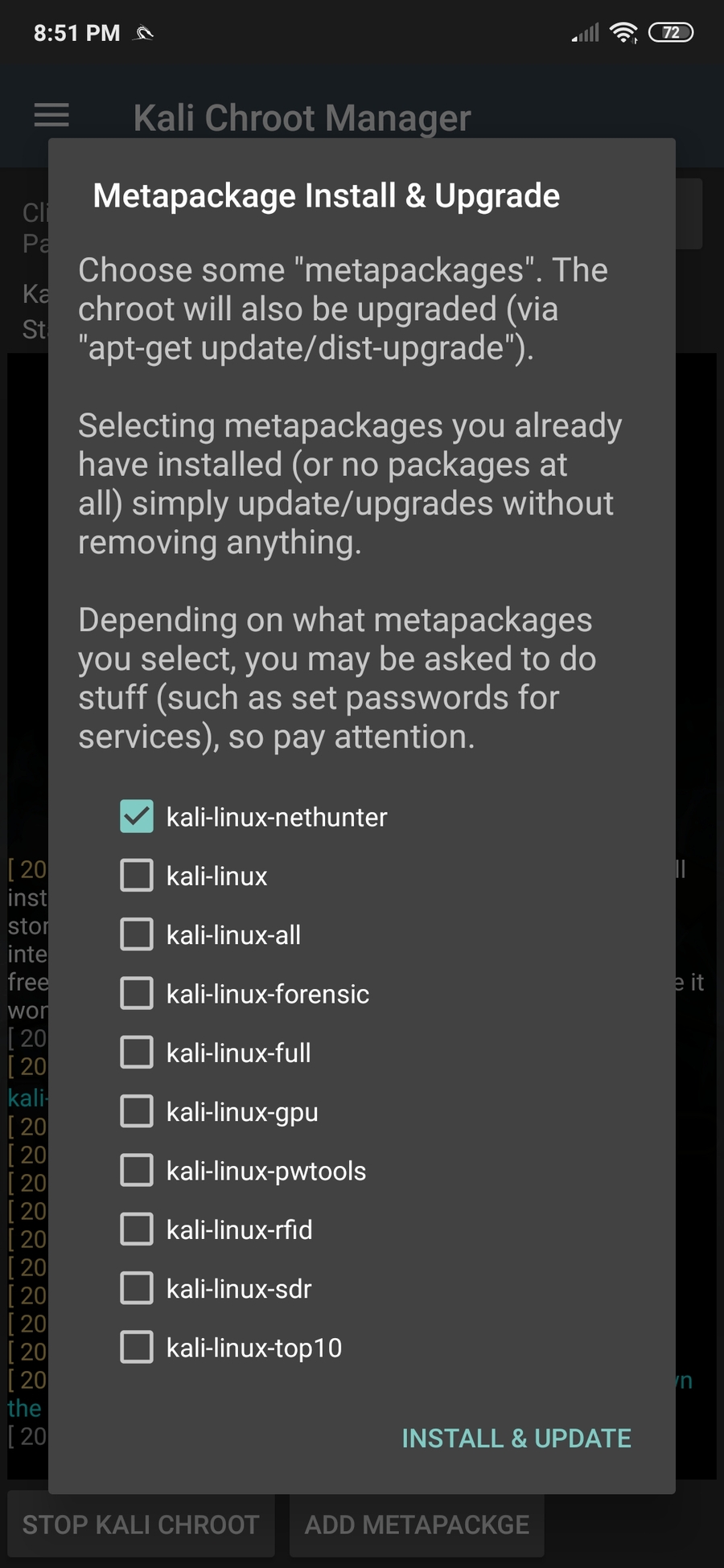This screenshot has width=724, height=1568.
Task: Tap INSTALL & UPDATE button
Action: tap(516, 1438)
